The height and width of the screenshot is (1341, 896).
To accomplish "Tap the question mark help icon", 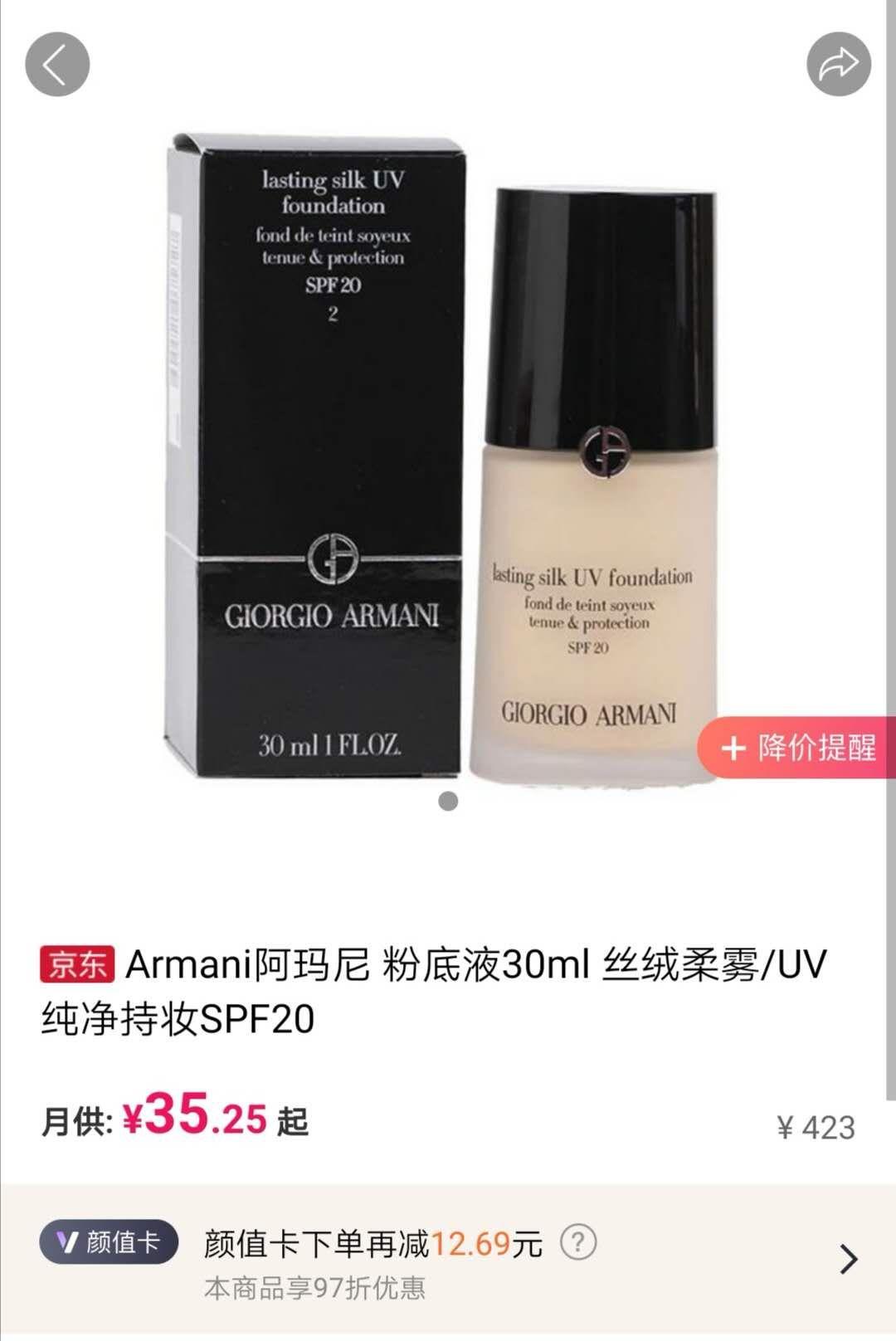I will click(x=578, y=1242).
